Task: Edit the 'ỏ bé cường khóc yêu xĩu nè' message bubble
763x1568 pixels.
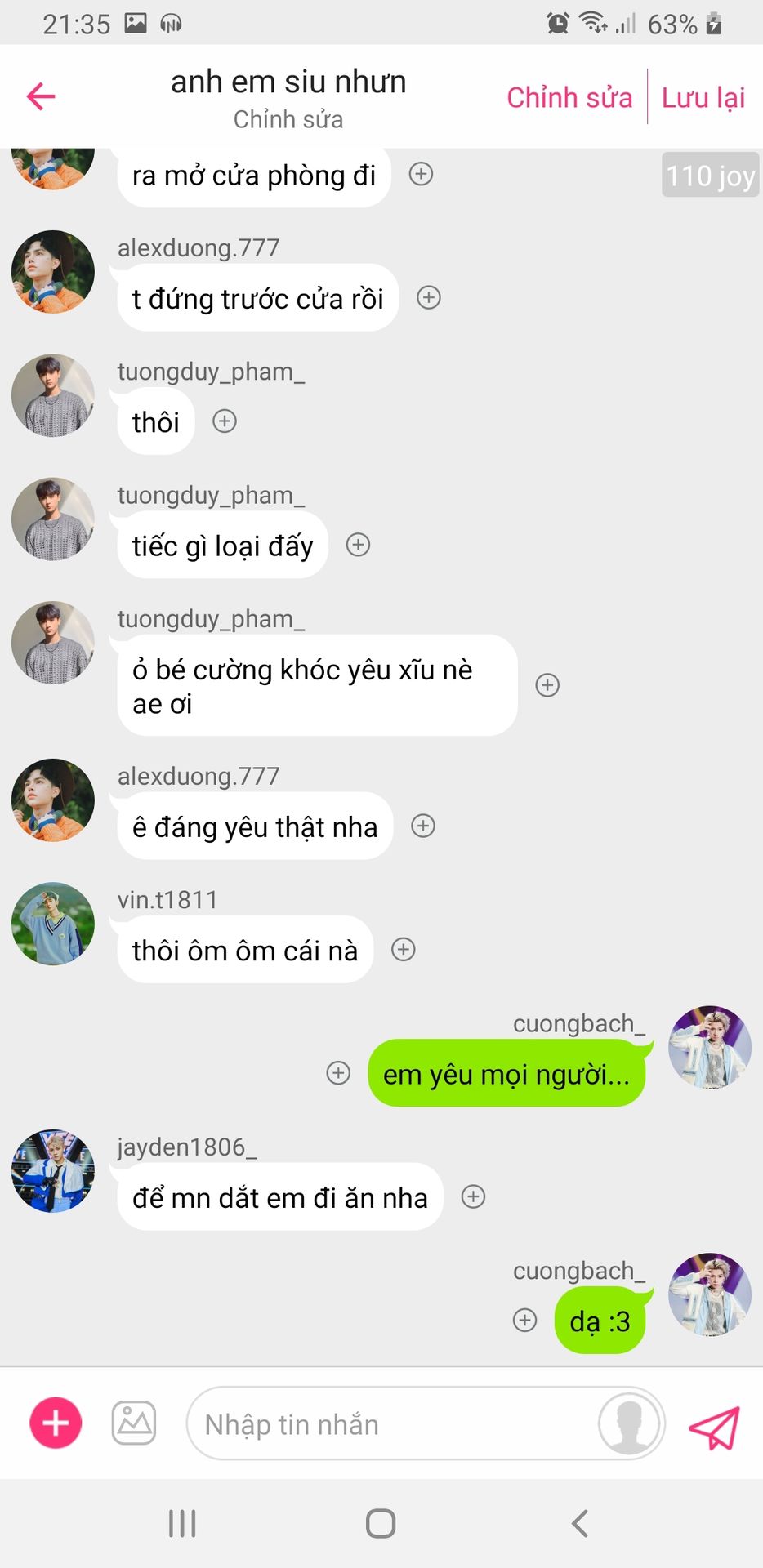Action: click(x=317, y=685)
